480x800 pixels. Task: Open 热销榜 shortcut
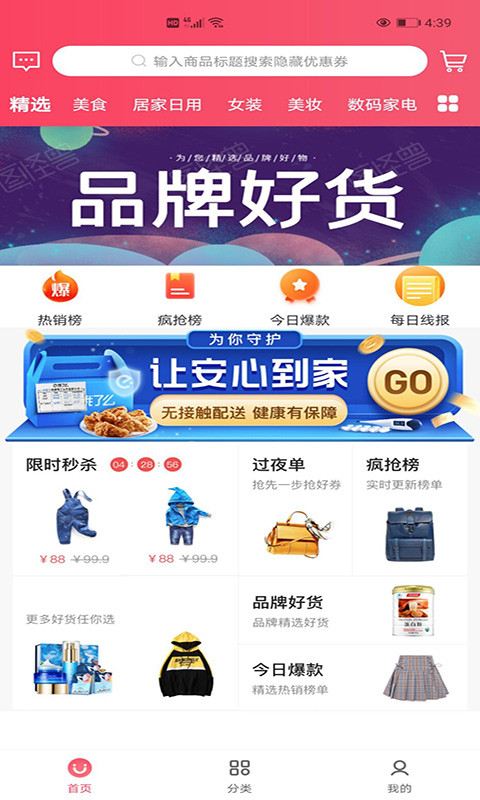pyautogui.click(x=60, y=298)
